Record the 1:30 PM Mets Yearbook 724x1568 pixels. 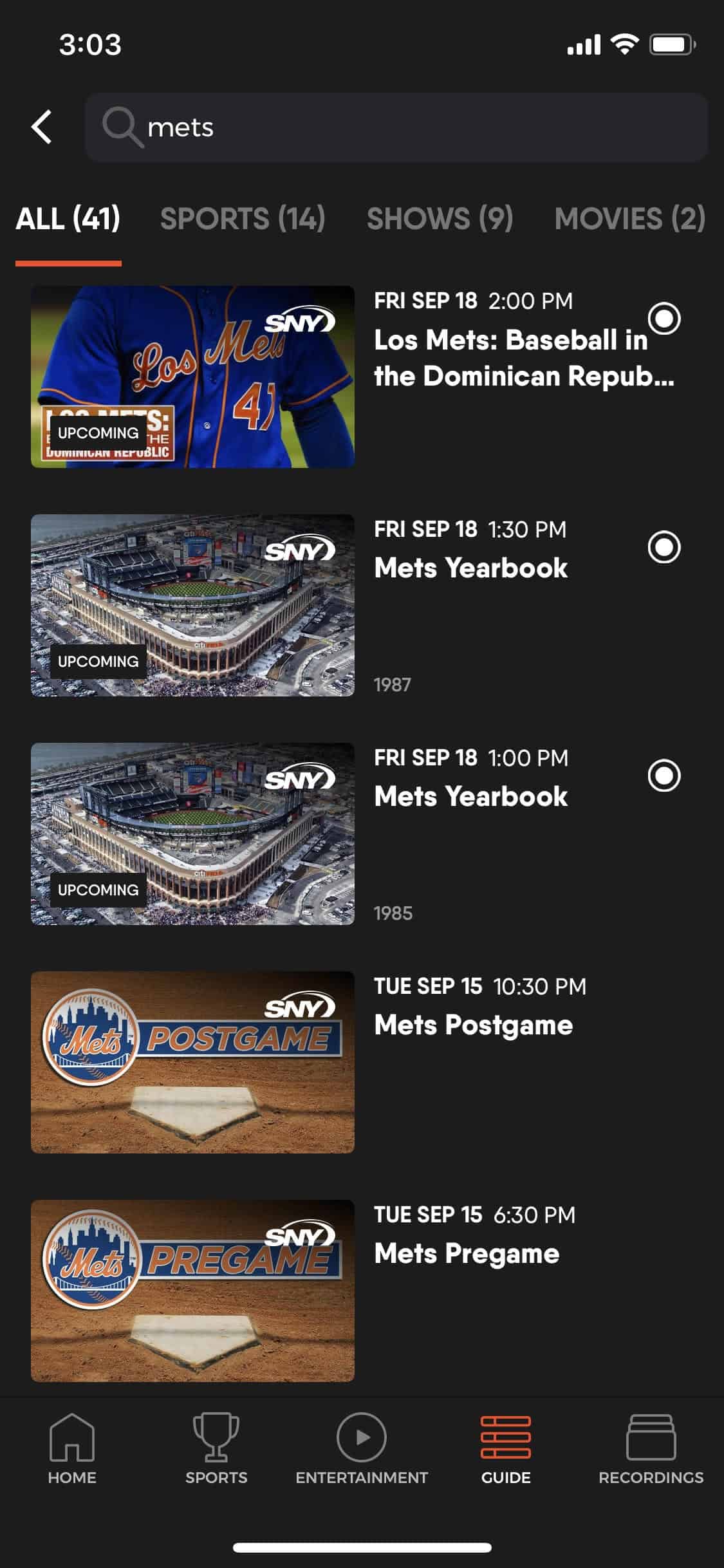coord(664,547)
